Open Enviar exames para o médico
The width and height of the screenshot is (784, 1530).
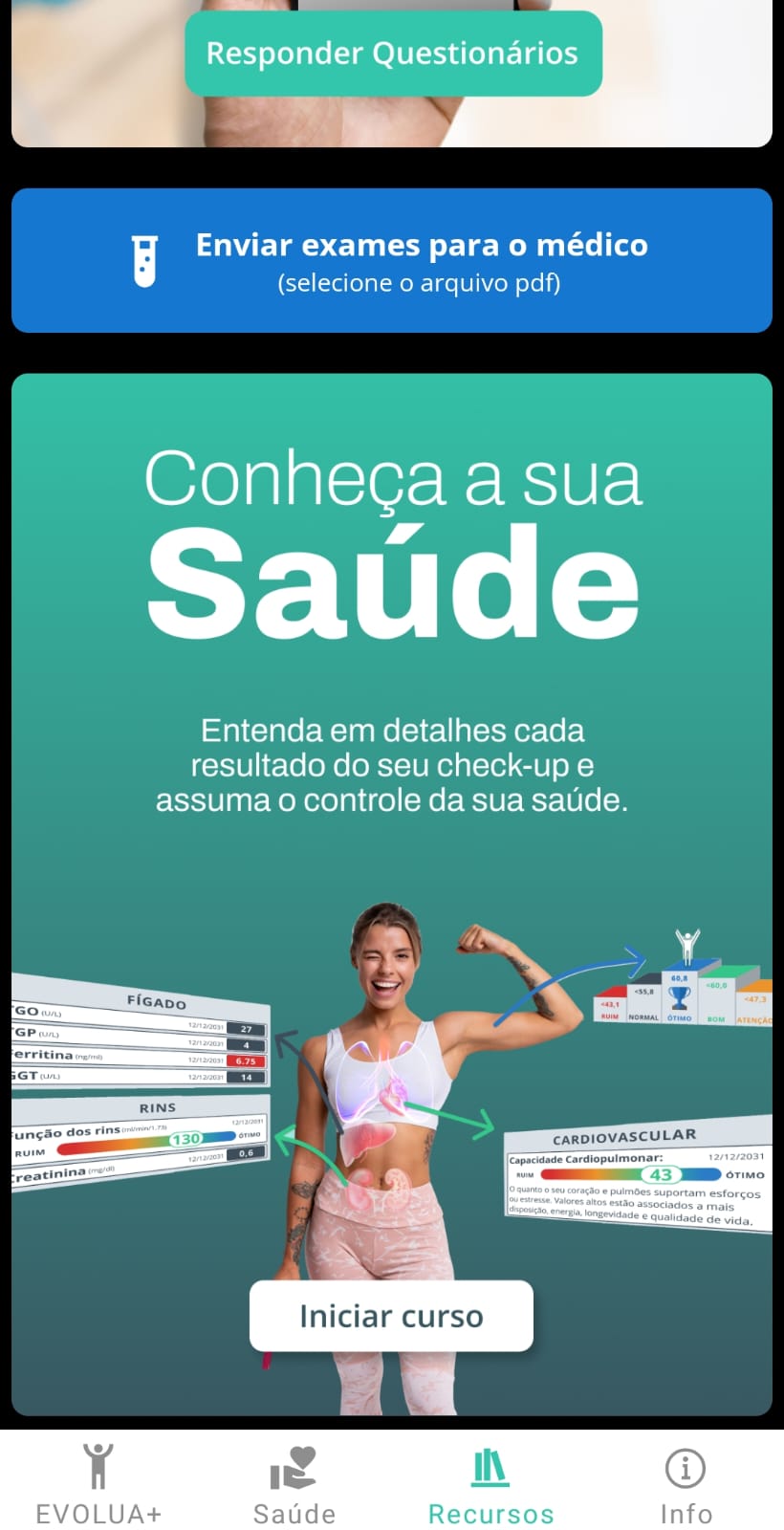[392, 260]
